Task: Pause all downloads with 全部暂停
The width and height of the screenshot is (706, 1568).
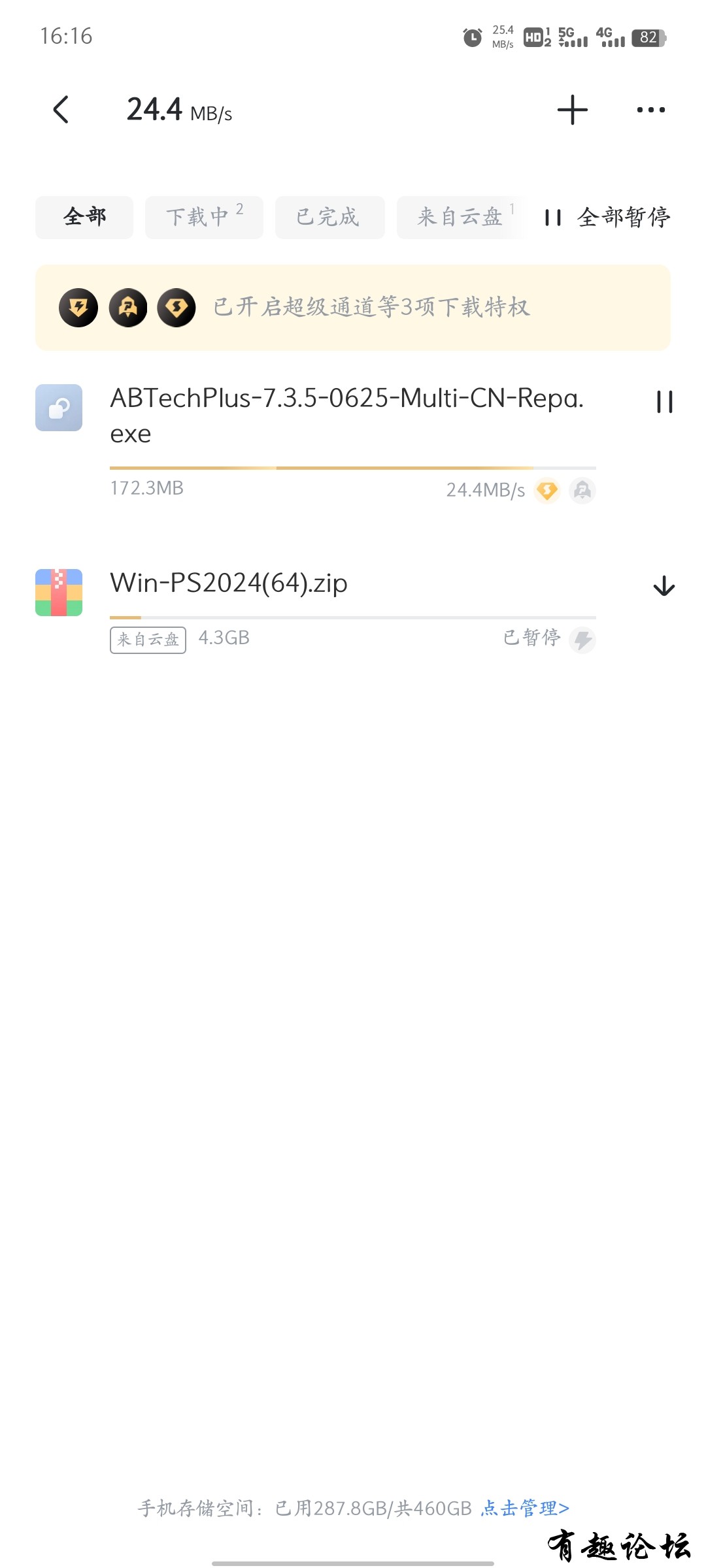Action: pyautogui.click(x=608, y=217)
